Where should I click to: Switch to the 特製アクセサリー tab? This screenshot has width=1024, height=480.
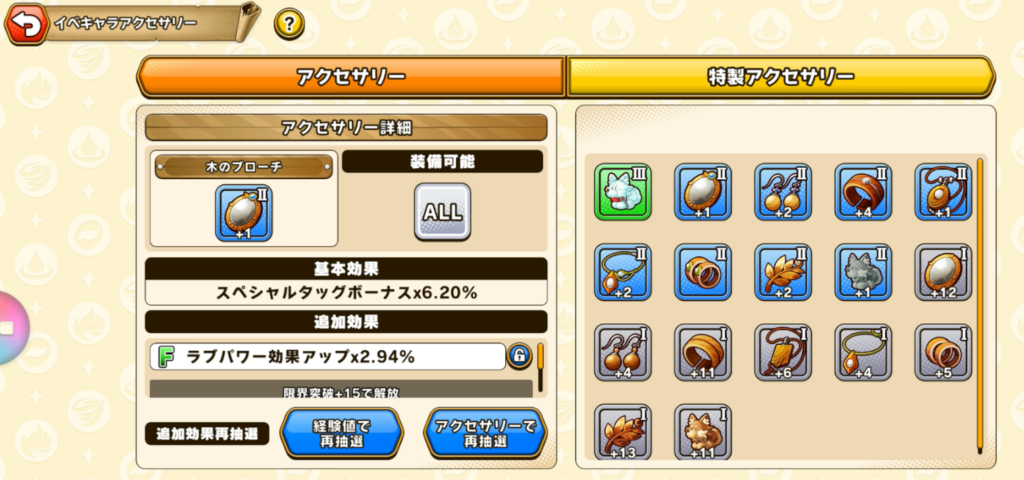781,77
